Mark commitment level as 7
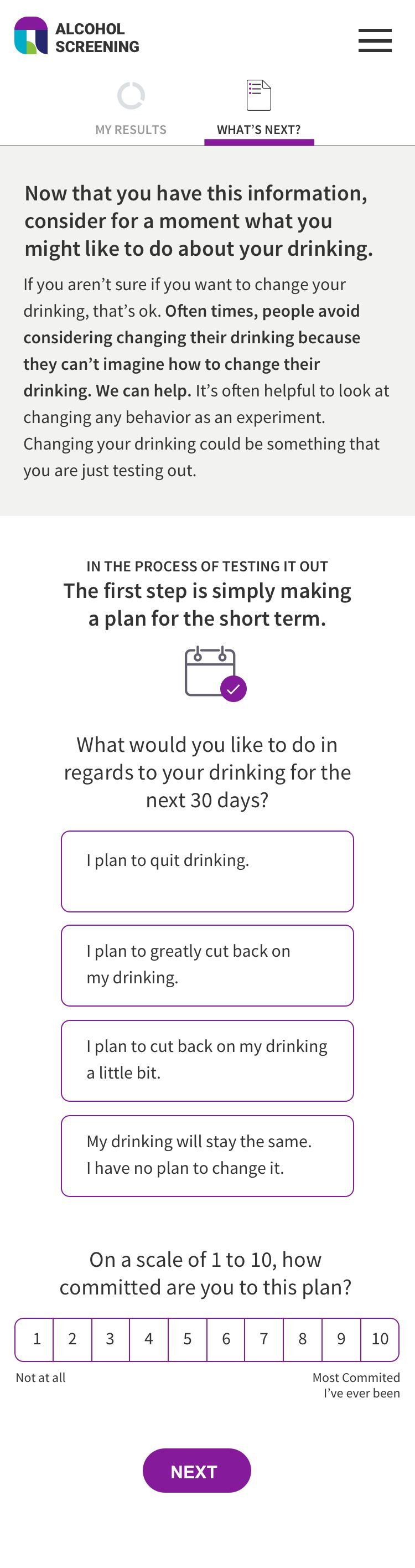The image size is (415, 1568). pos(264,1339)
